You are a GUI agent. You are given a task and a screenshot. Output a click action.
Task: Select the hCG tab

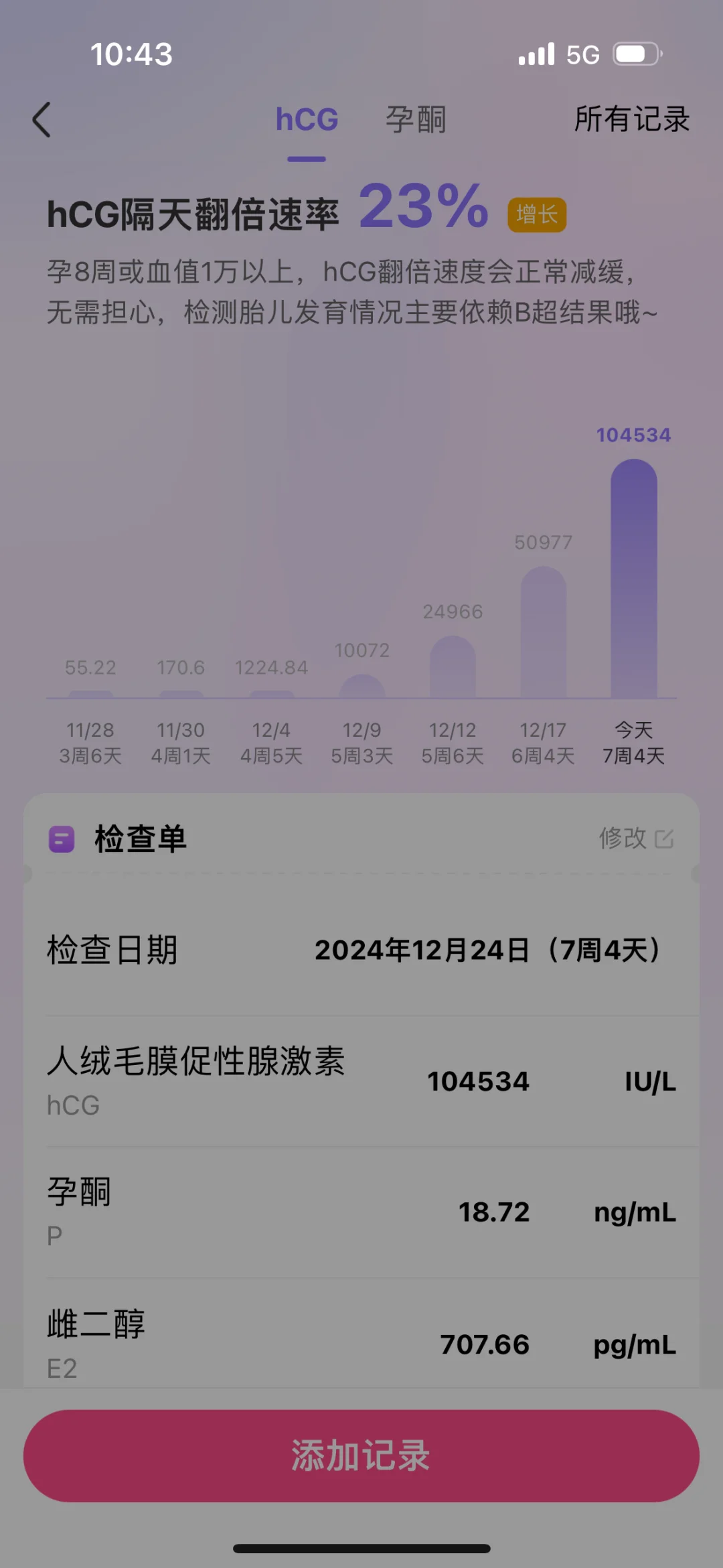click(307, 120)
